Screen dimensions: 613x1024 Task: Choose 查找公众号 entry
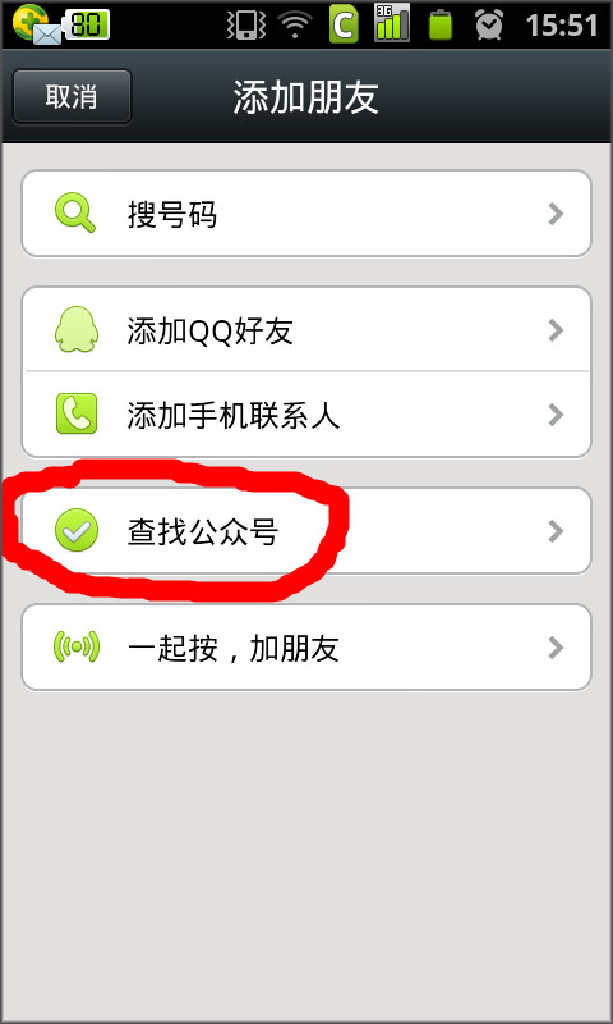[x=306, y=531]
